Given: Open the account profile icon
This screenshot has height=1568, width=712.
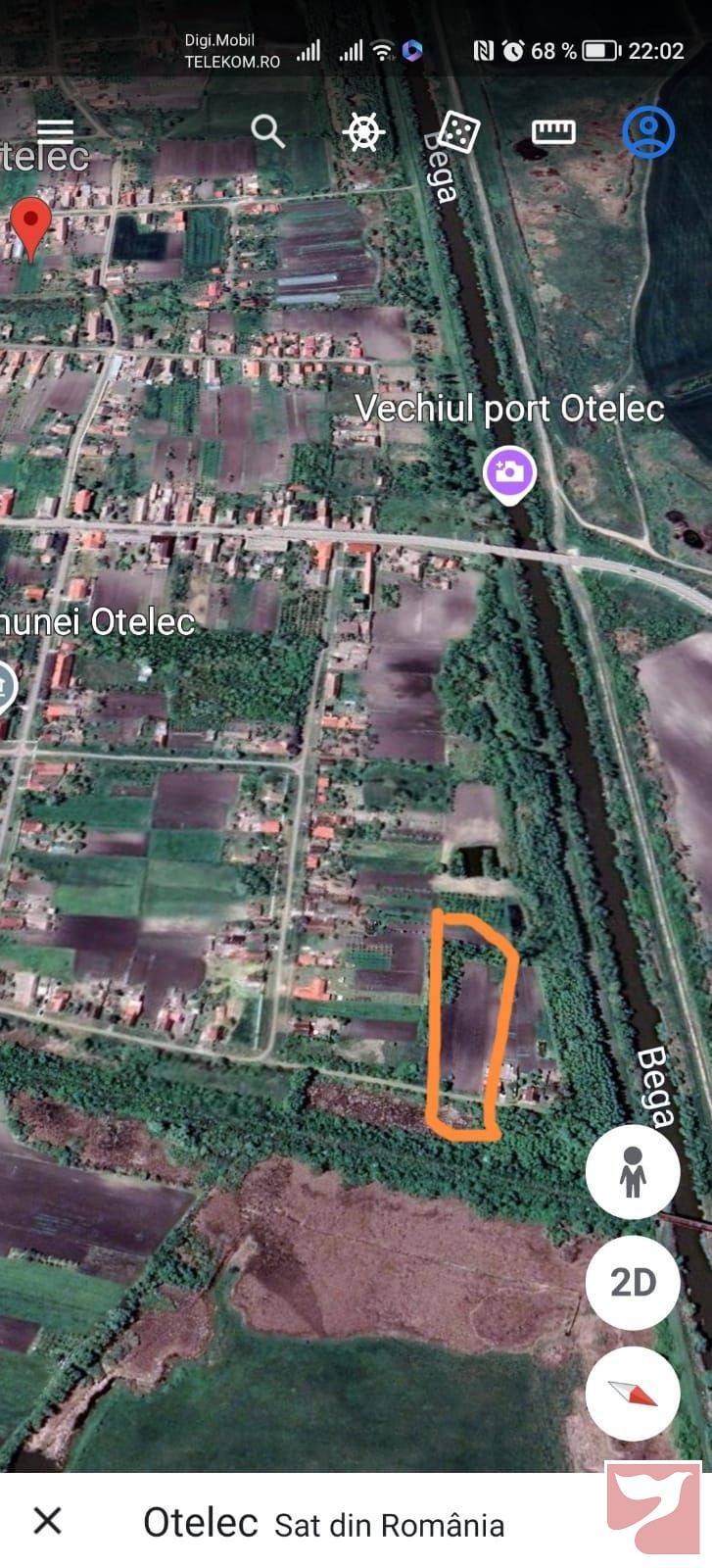Looking at the screenshot, I should (x=648, y=131).
